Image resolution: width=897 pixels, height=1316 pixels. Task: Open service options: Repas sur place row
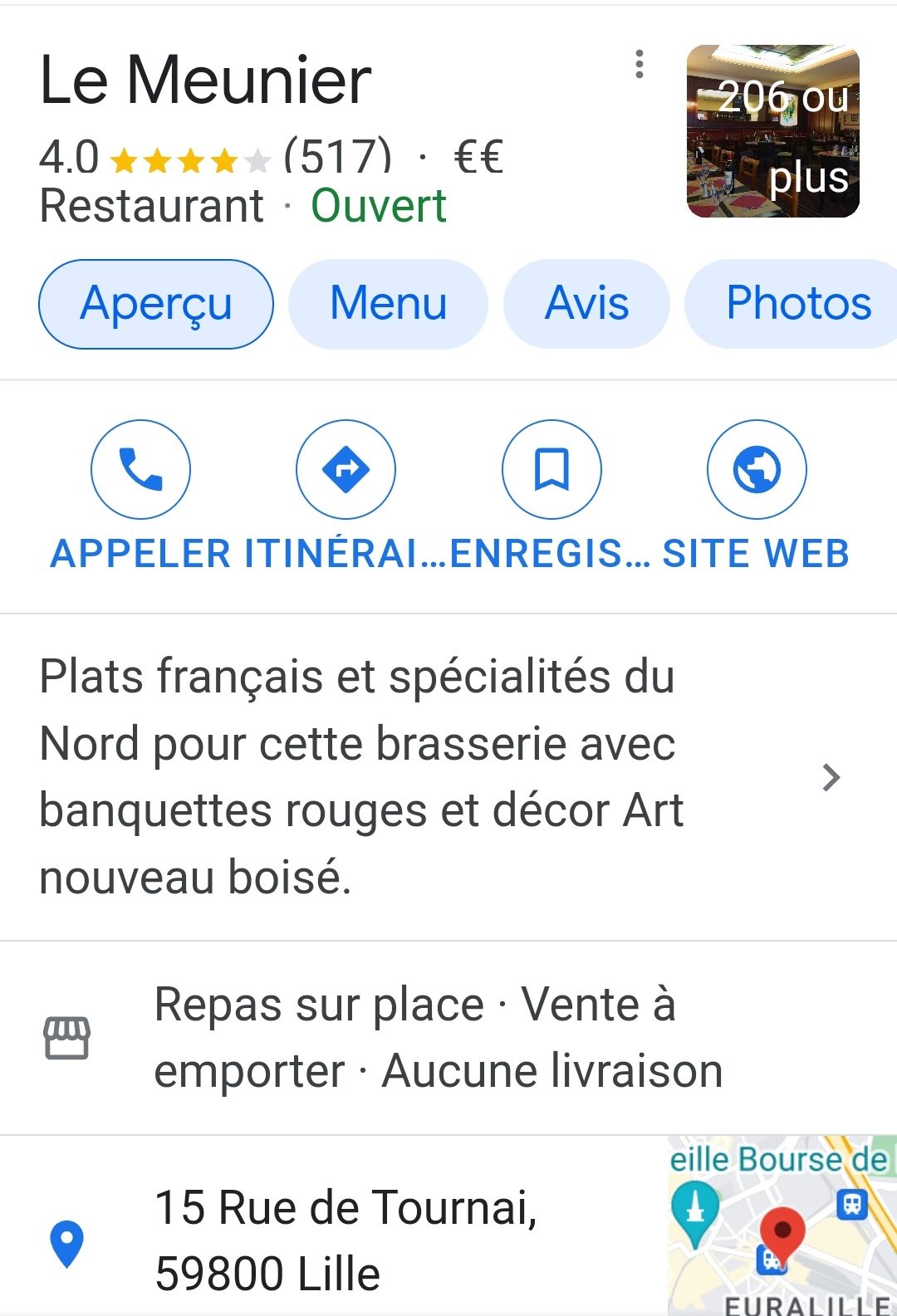coord(438,1038)
